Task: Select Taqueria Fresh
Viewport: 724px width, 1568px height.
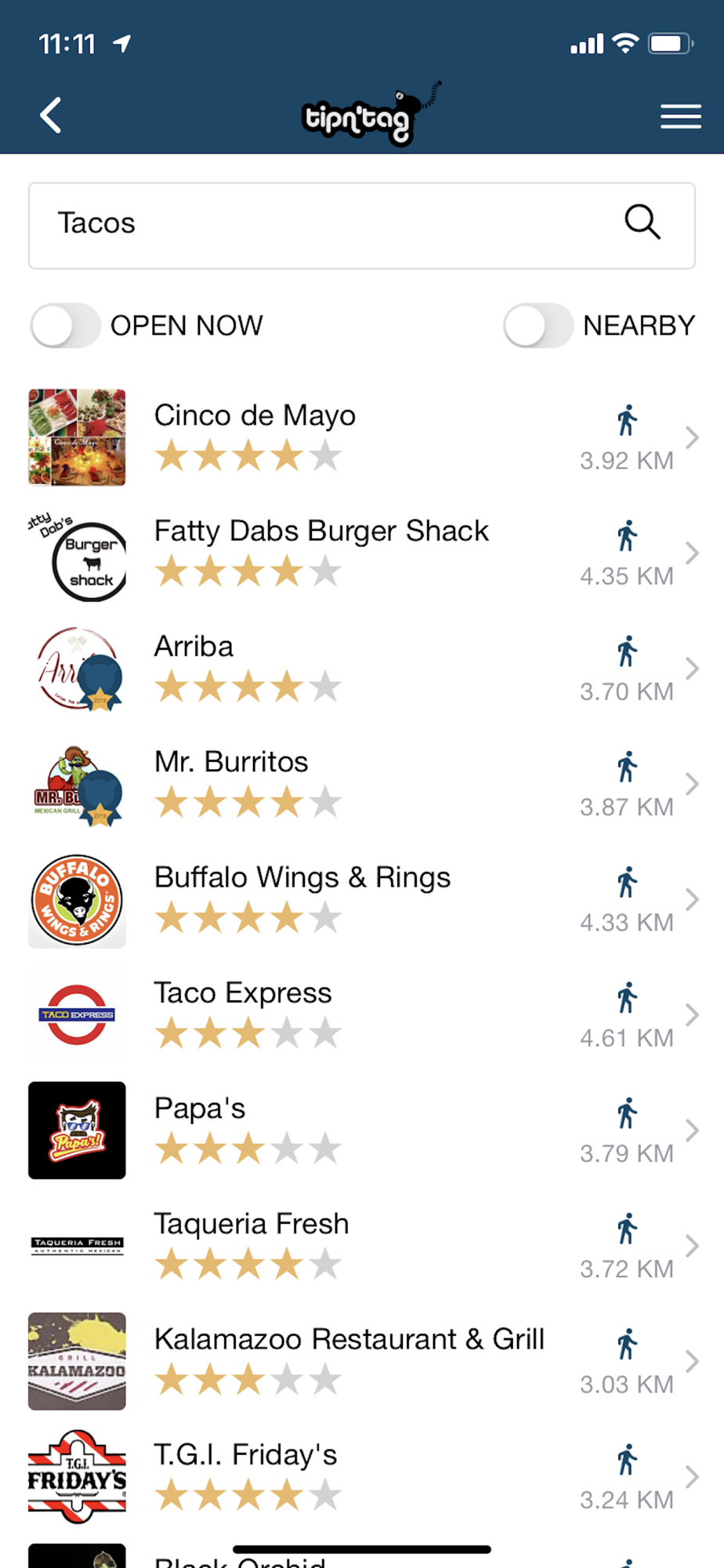Action: [360, 1245]
